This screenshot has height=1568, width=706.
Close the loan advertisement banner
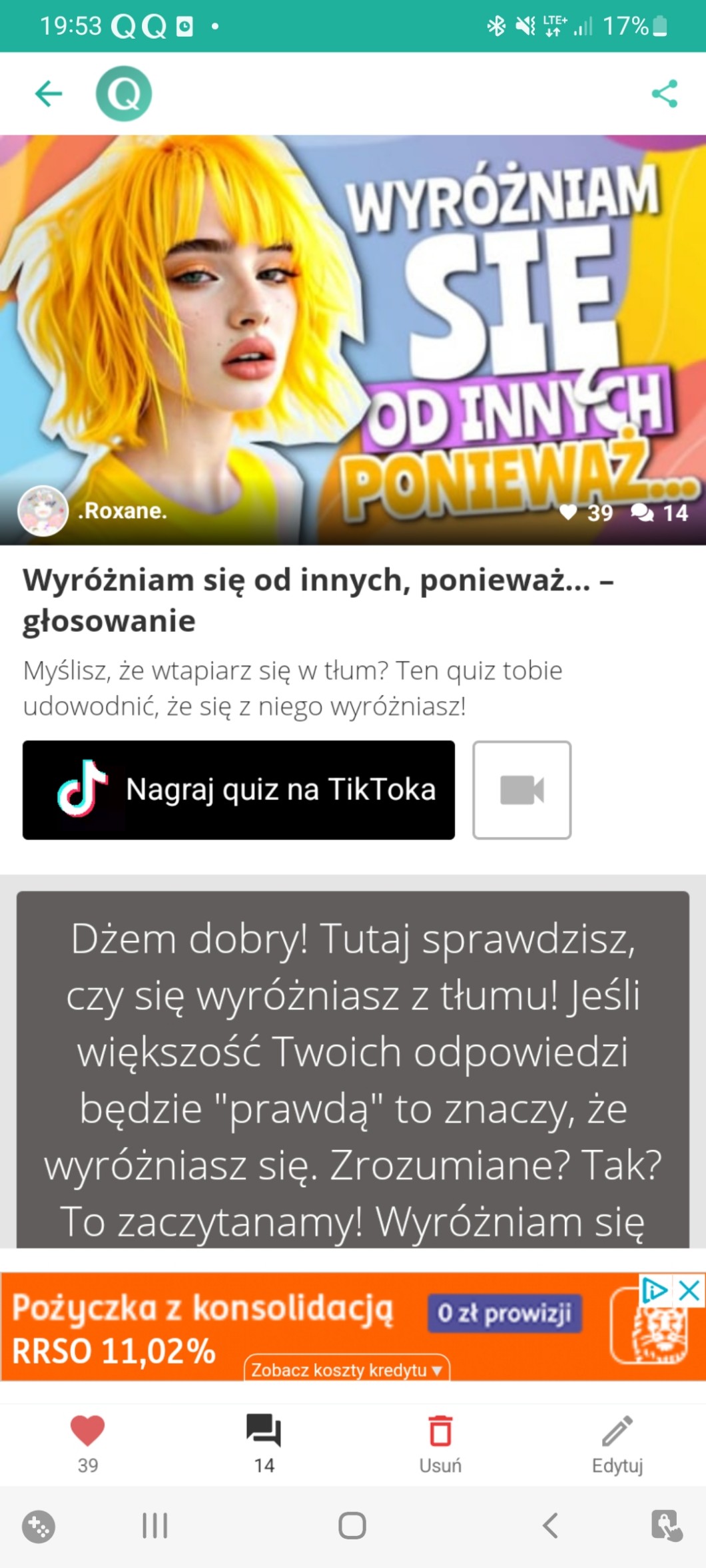pos(689,1290)
